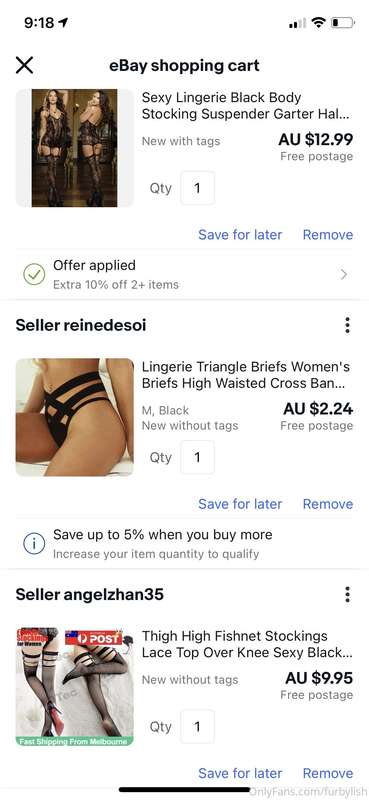Remove the Fishnet Stockings from cart
The image size is (369, 800).
328,773
